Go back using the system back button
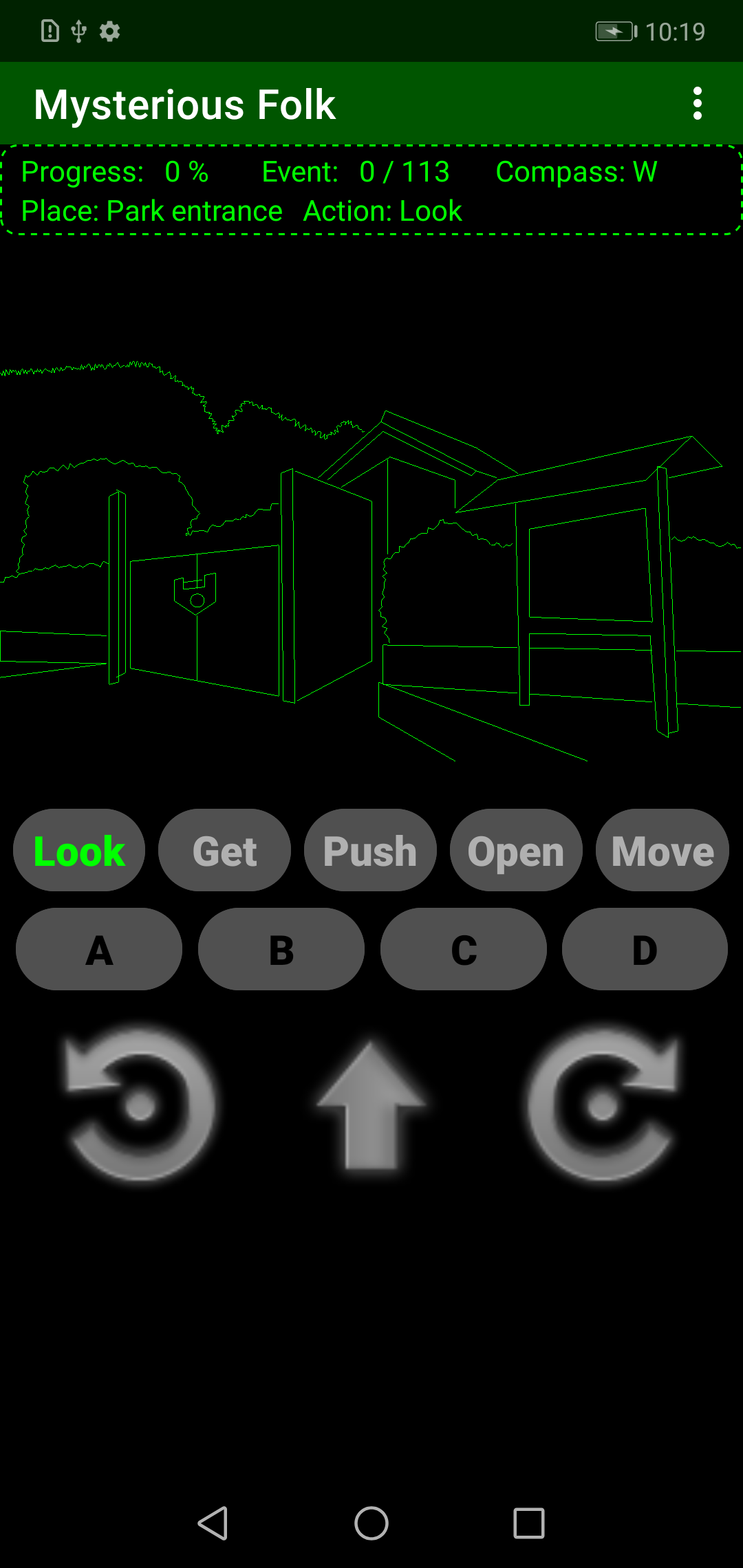The height and width of the screenshot is (1568, 743). click(x=213, y=1523)
